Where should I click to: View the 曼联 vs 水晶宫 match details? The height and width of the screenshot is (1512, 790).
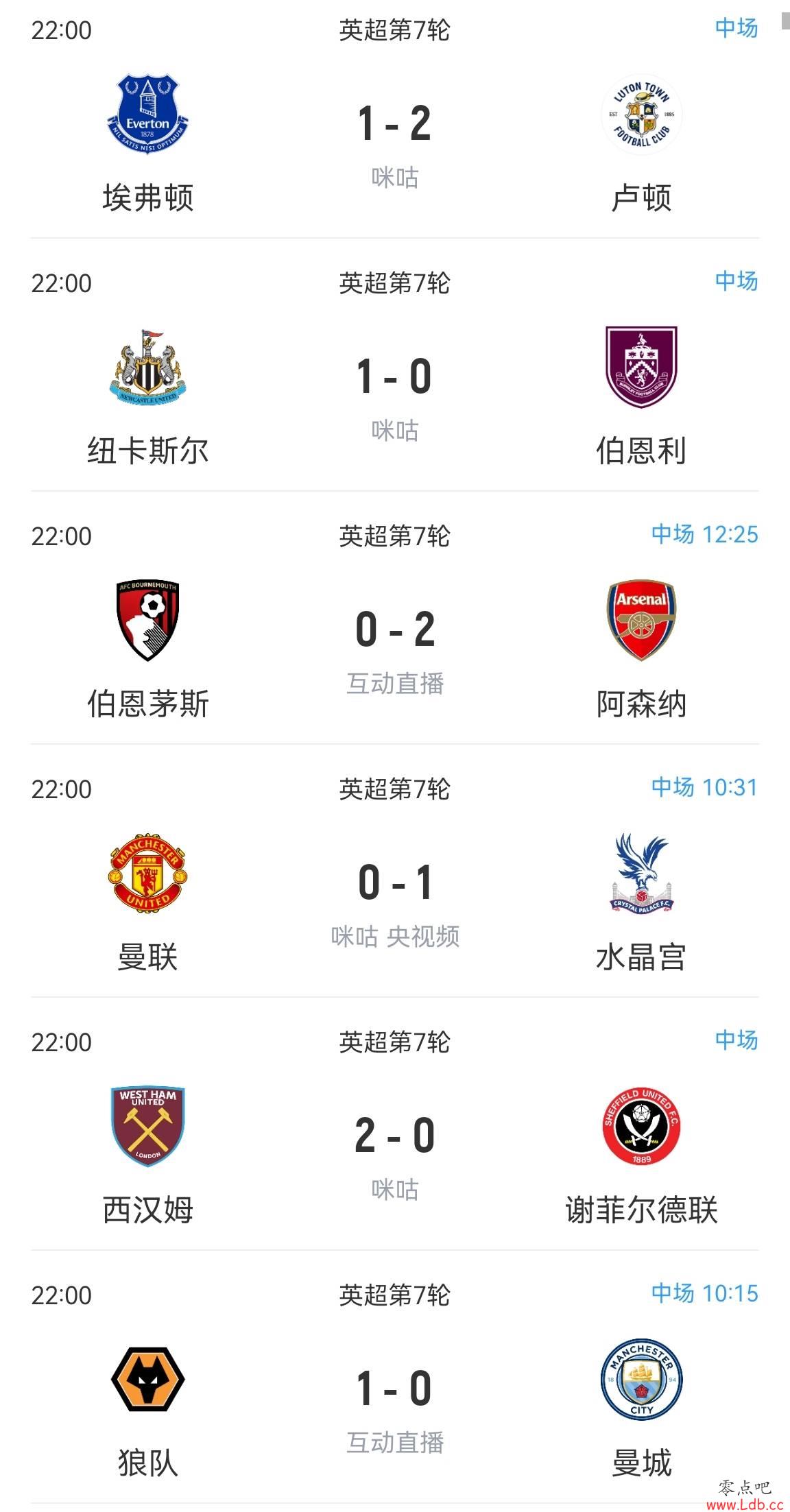395,871
